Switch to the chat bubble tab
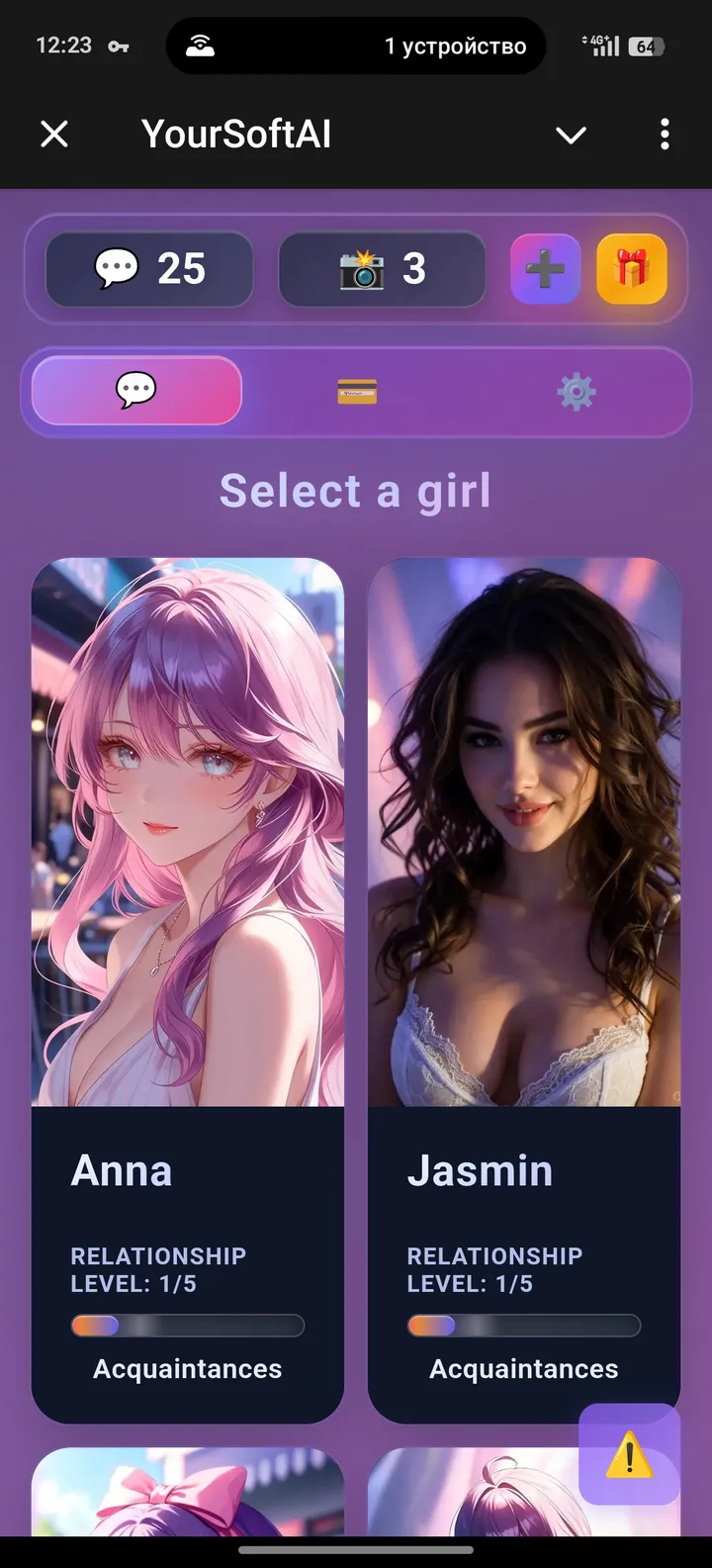This screenshot has width=712, height=1568. (x=136, y=391)
